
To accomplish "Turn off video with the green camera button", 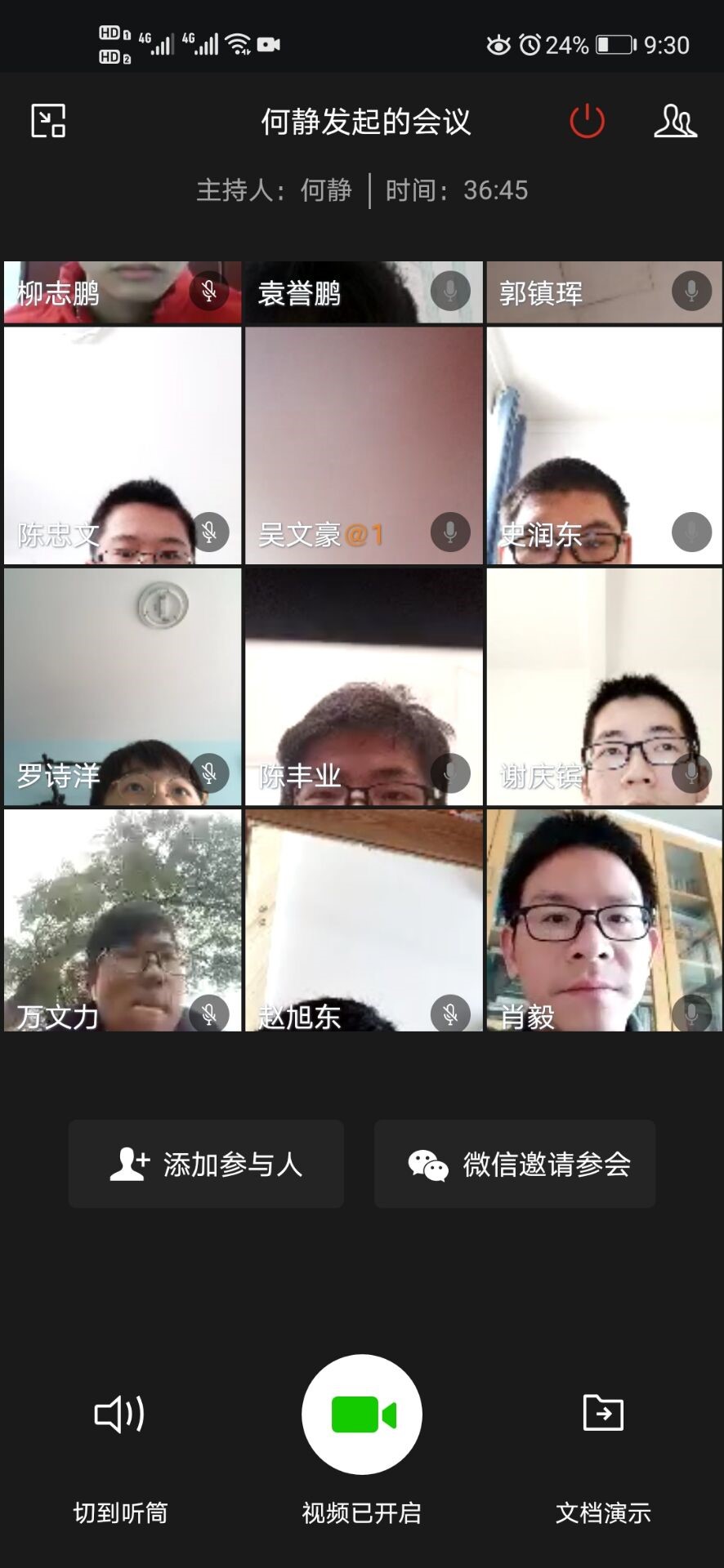I will pyautogui.click(x=362, y=1414).
